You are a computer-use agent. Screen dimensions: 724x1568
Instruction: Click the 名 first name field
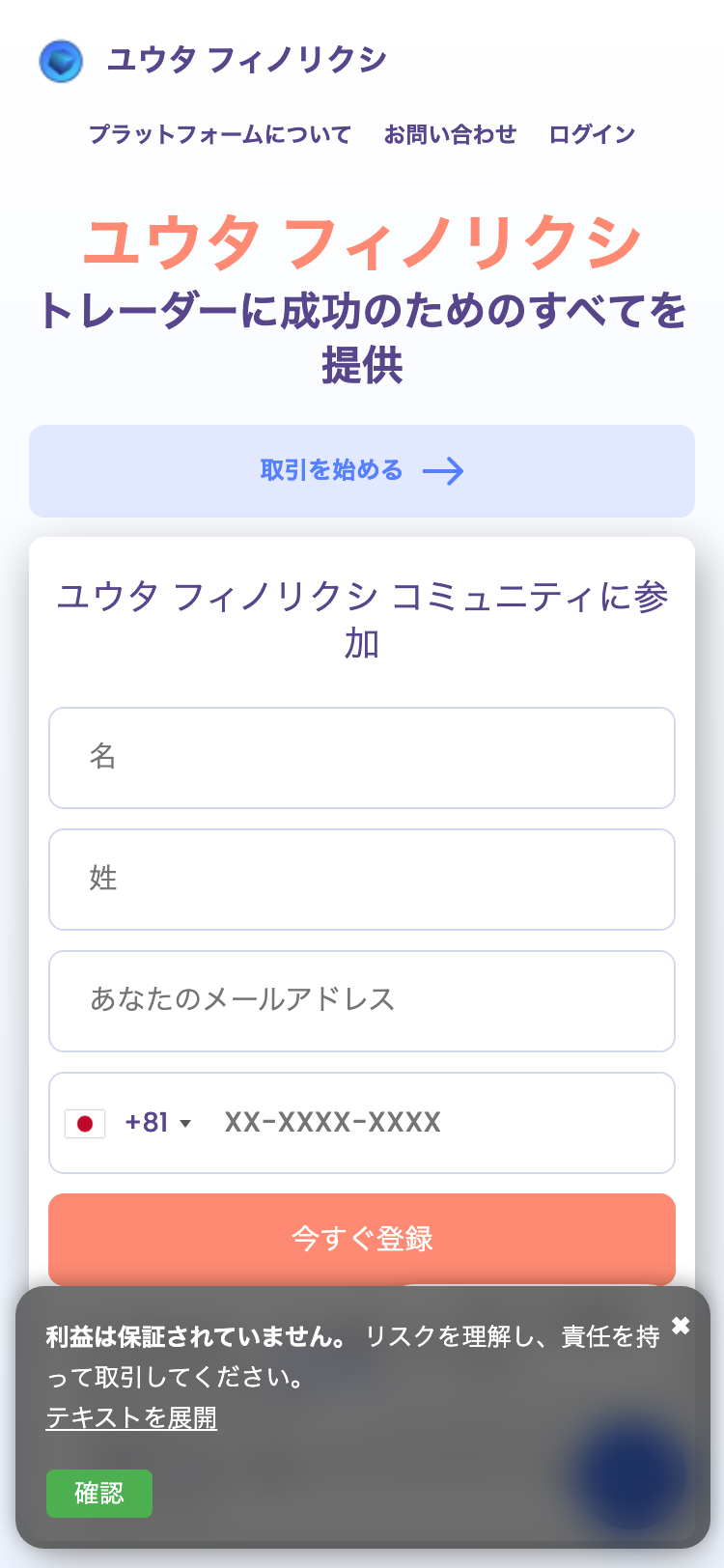(361, 758)
